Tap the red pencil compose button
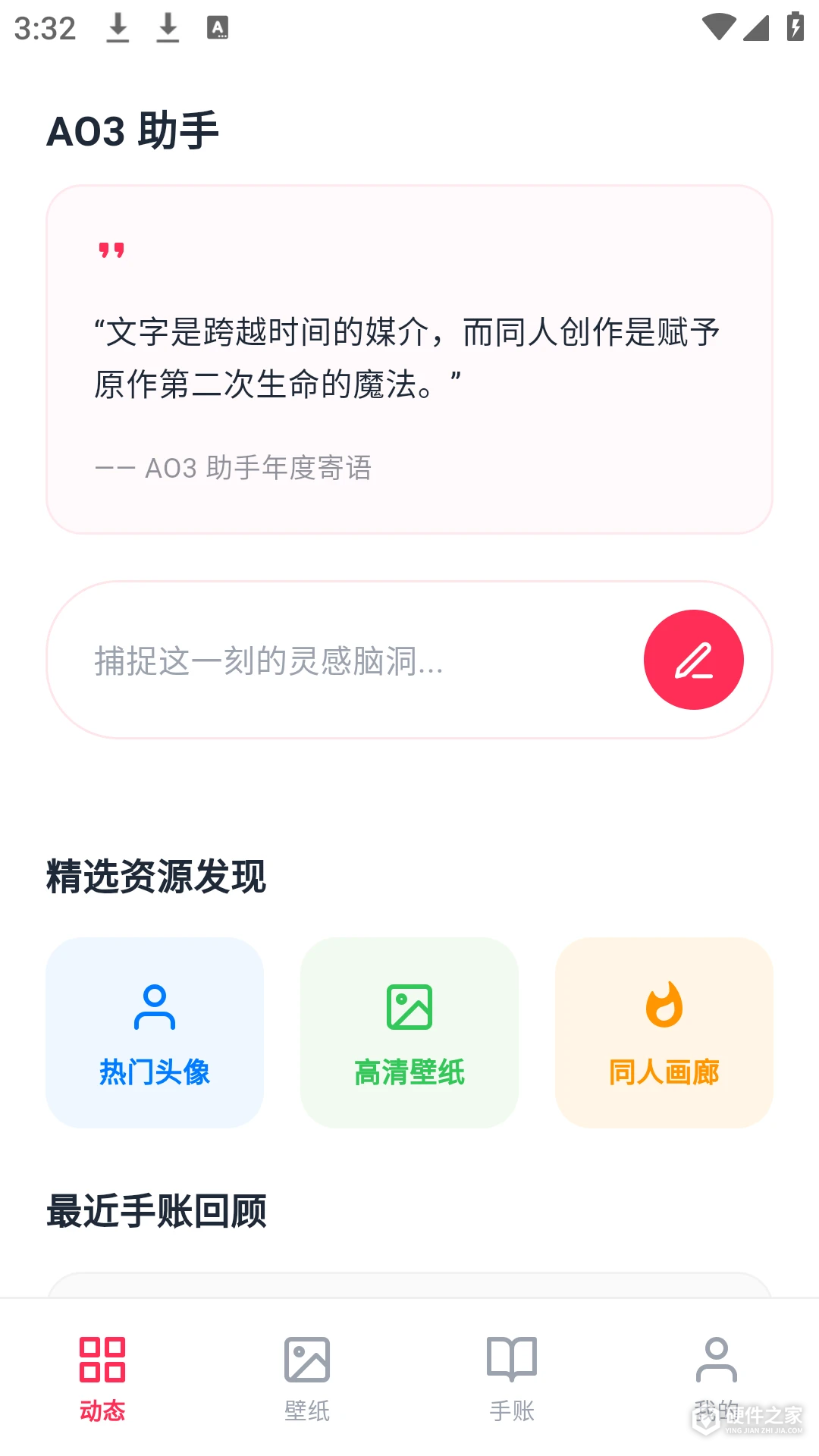 693,660
